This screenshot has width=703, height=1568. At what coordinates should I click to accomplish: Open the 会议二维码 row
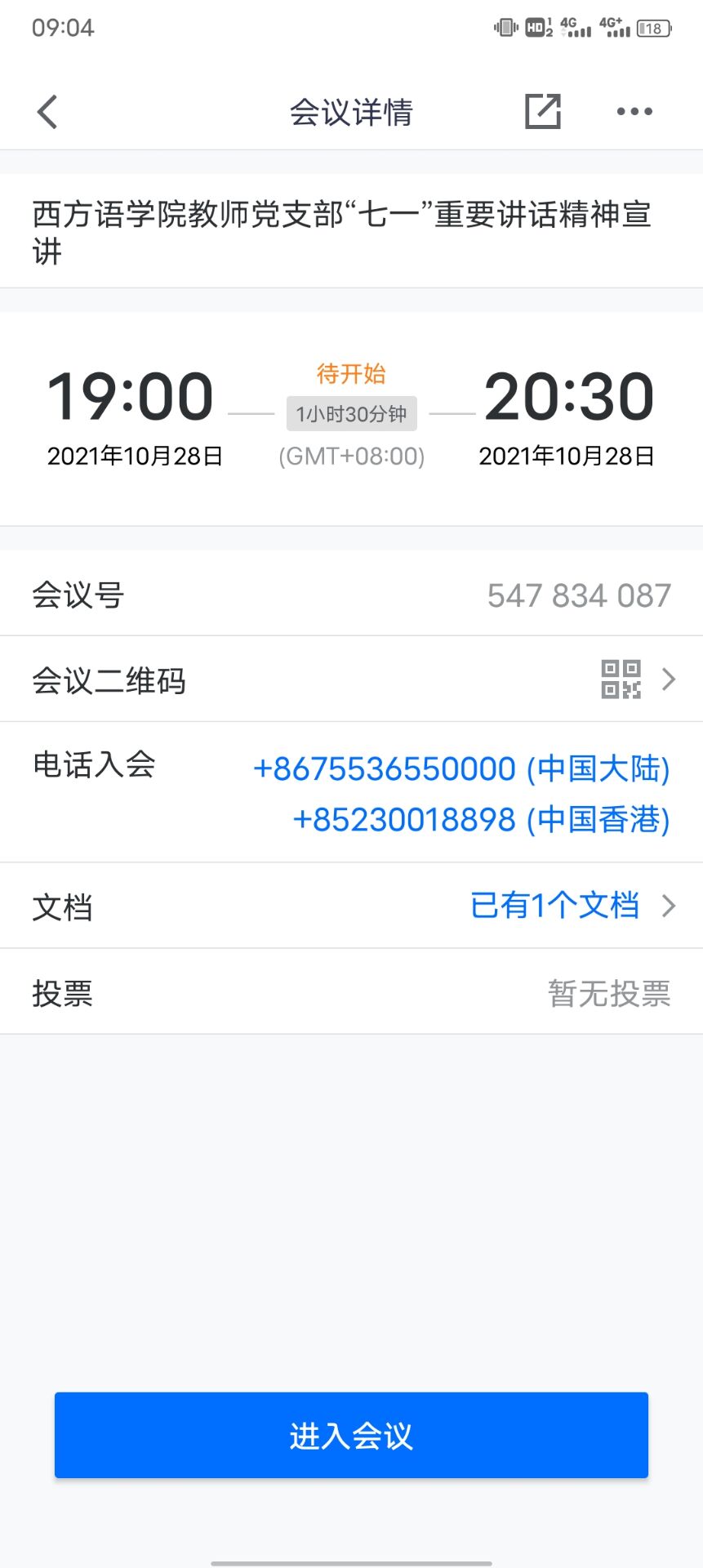[x=351, y=679]
